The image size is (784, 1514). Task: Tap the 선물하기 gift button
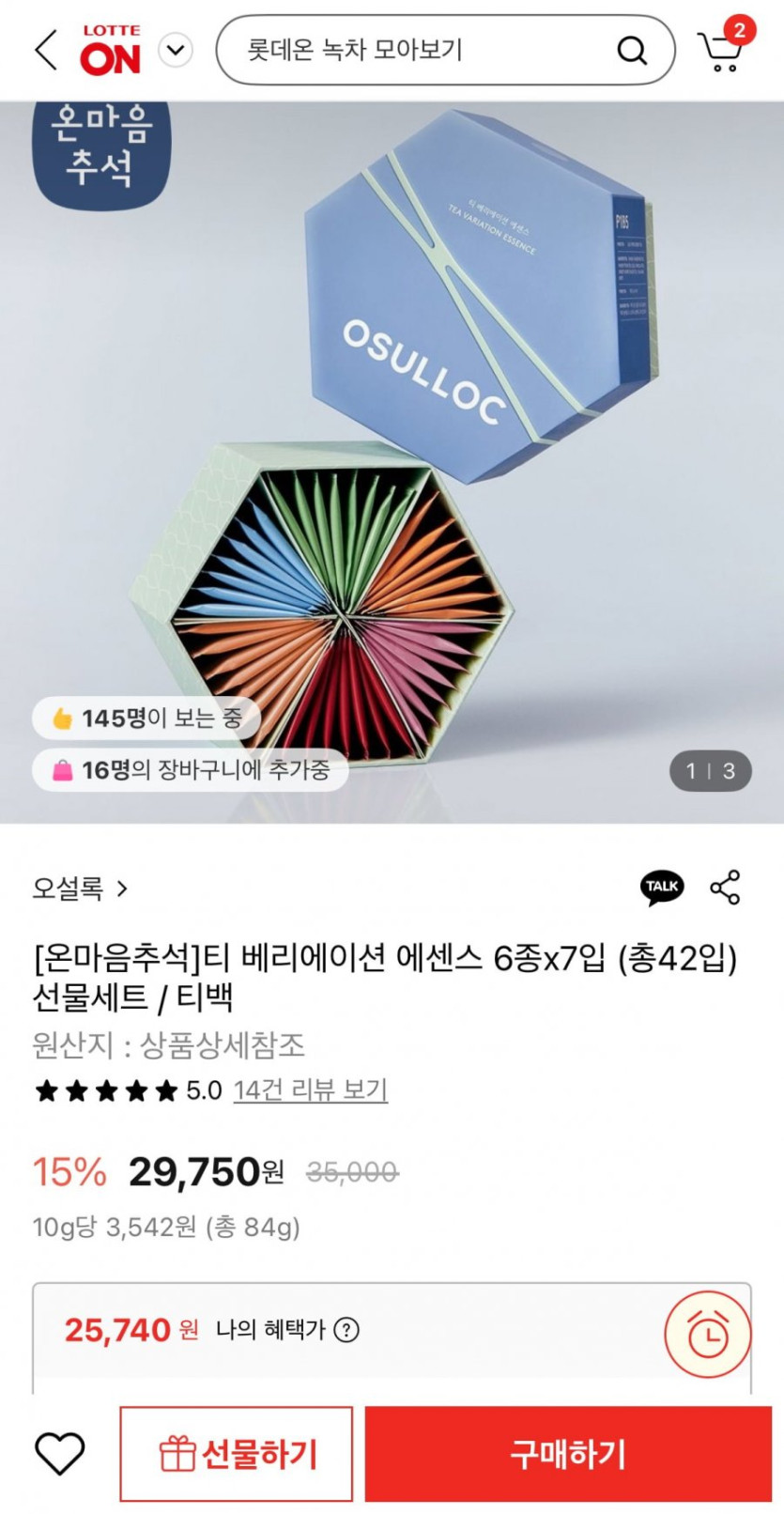tap(237, 1453)
